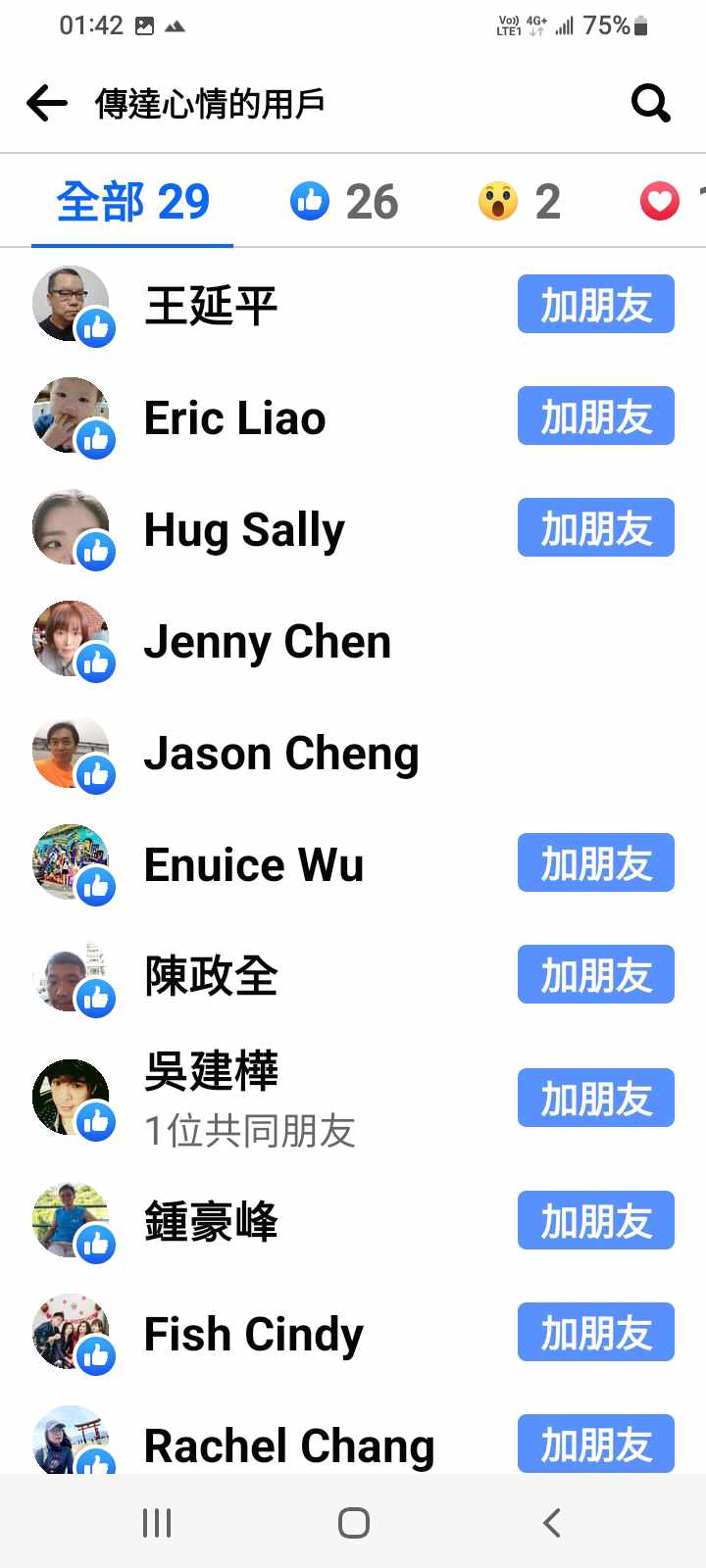Image resolution: width=706 pixels, height=1568 pixels.
Task: Go back using the top arrow
Action: (47, 103)
